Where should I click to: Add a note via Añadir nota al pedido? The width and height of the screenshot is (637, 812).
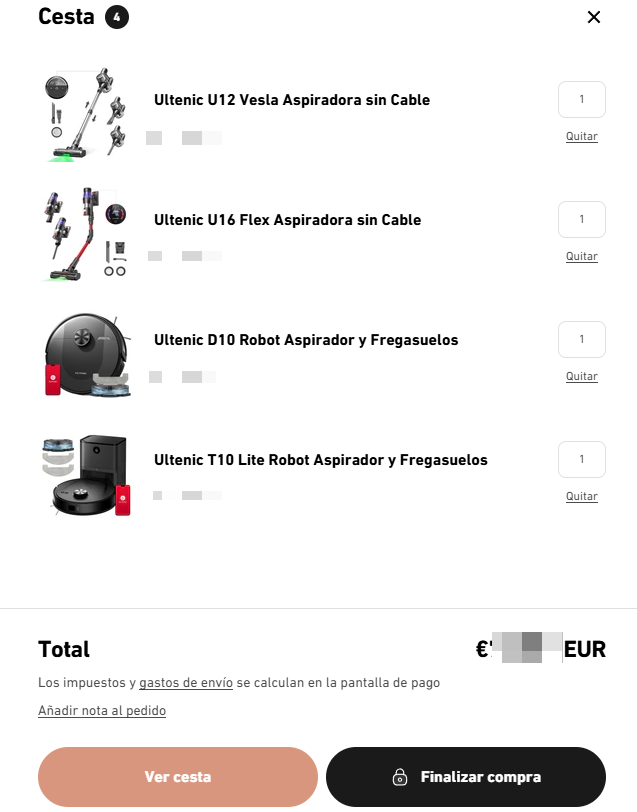(102, 711)
